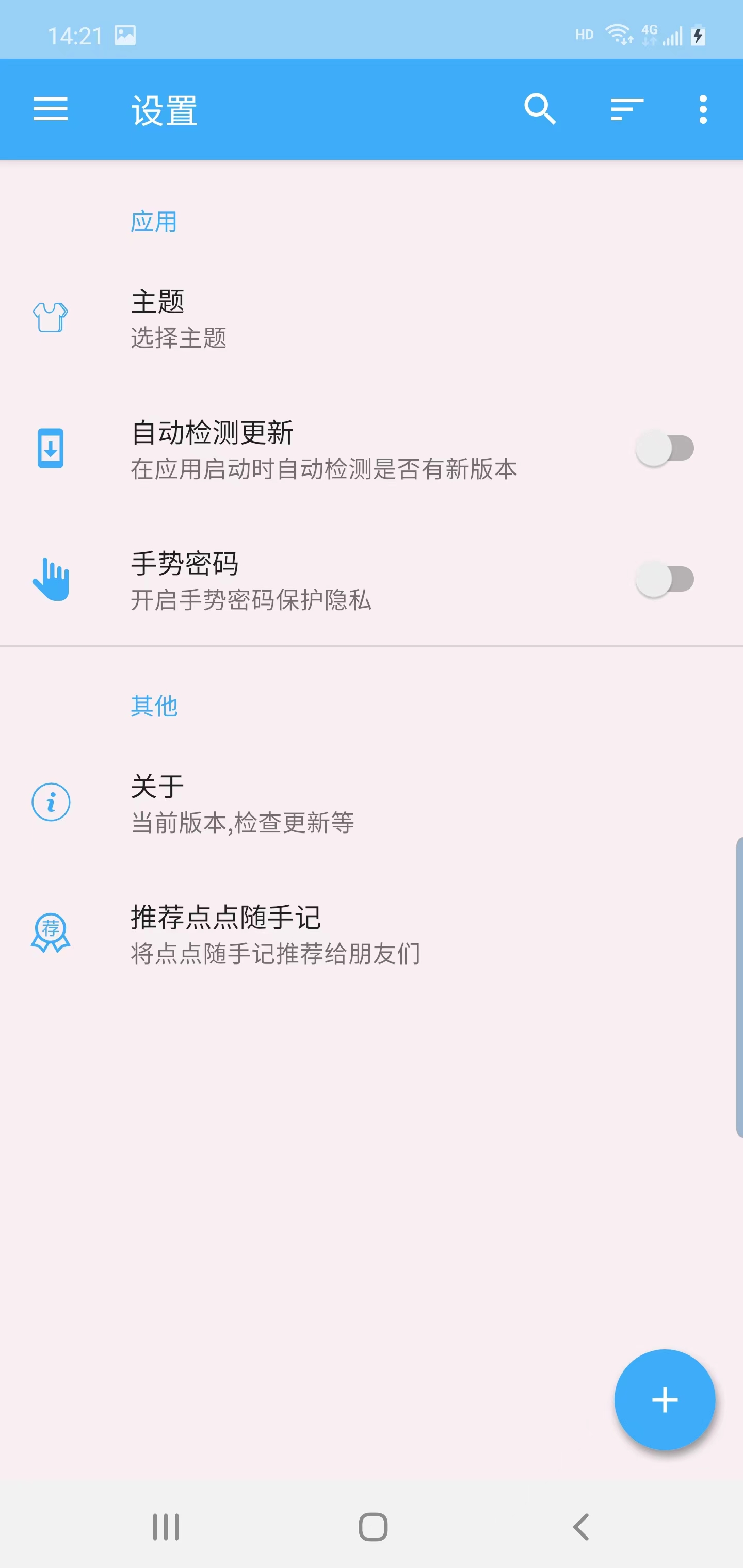The width and height of the screenshot is (743, 1568).
Task: Tap the blue plus floating button
Action: pyautogui.click(x=664, y=1399)
